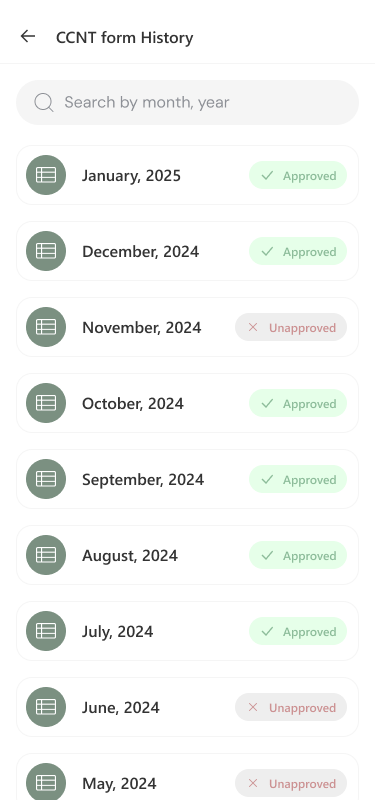Viewport: 375px width, 800px height.
Task: Open the unapproved June, 2024 form
Action: (187, 707)
